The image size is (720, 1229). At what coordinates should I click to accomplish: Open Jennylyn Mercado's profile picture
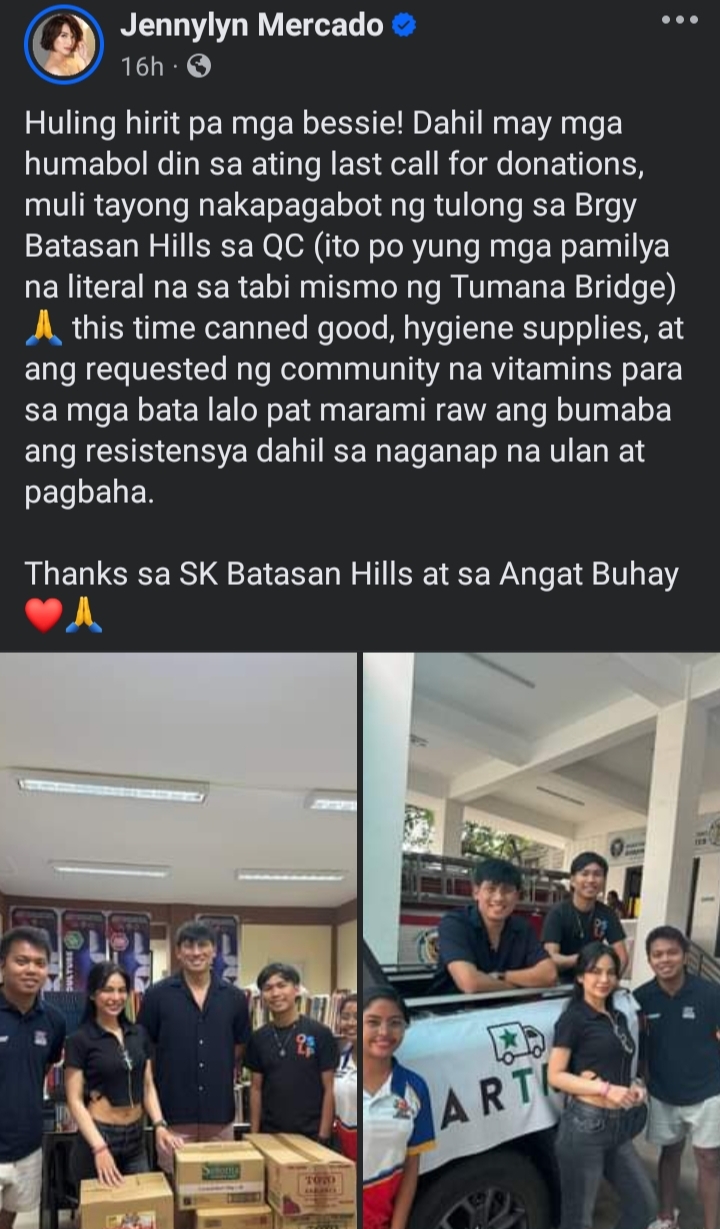(x=64, y=44)
